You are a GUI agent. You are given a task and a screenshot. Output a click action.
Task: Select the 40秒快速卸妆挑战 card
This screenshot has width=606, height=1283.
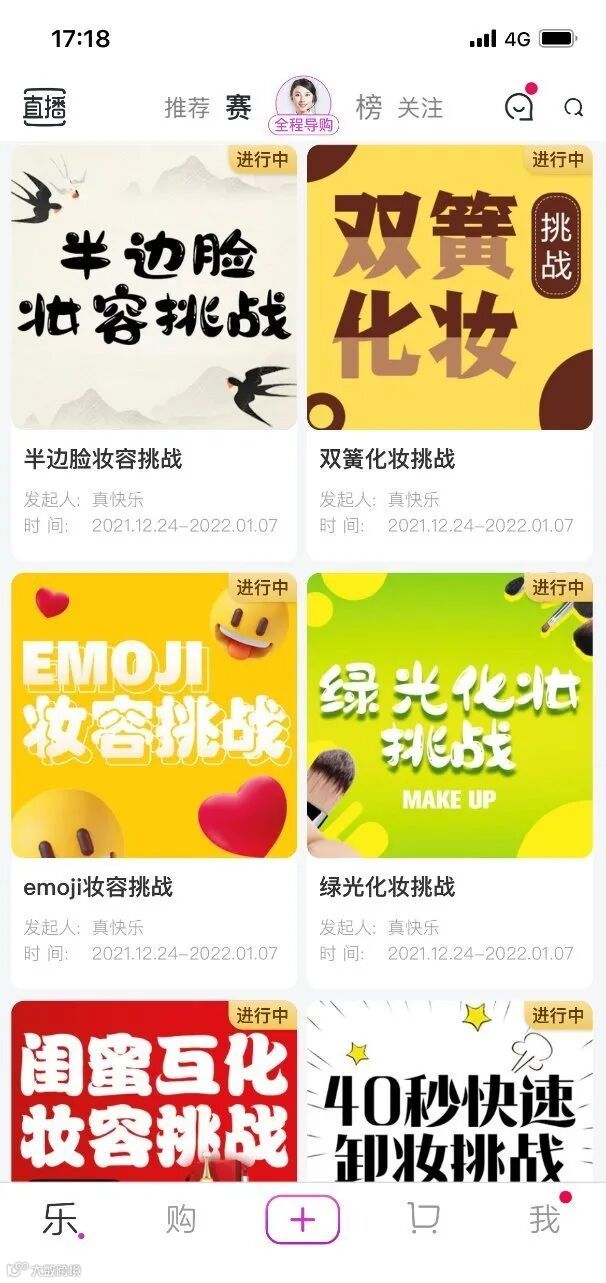(449, 1090)
